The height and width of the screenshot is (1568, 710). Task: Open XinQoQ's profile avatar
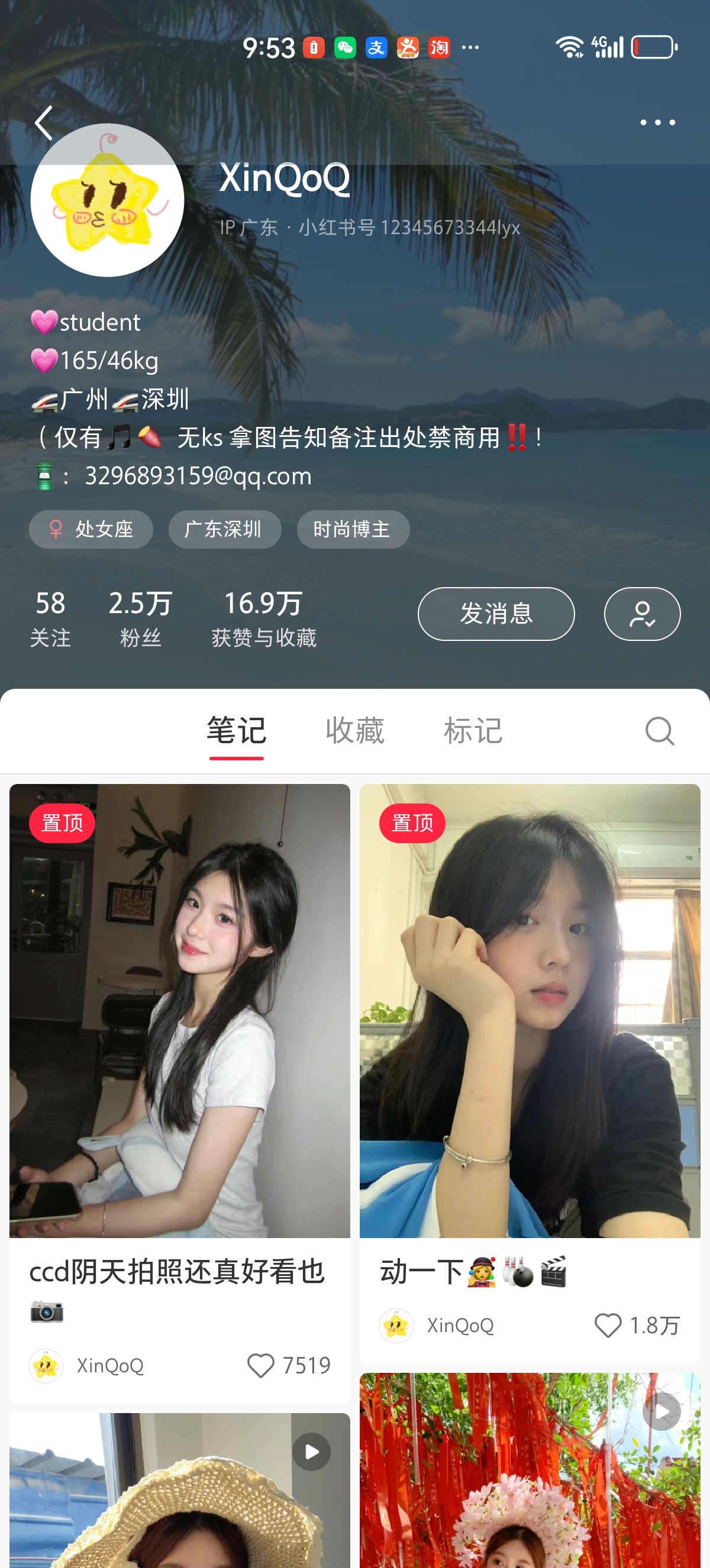click(x=107, y=200)
